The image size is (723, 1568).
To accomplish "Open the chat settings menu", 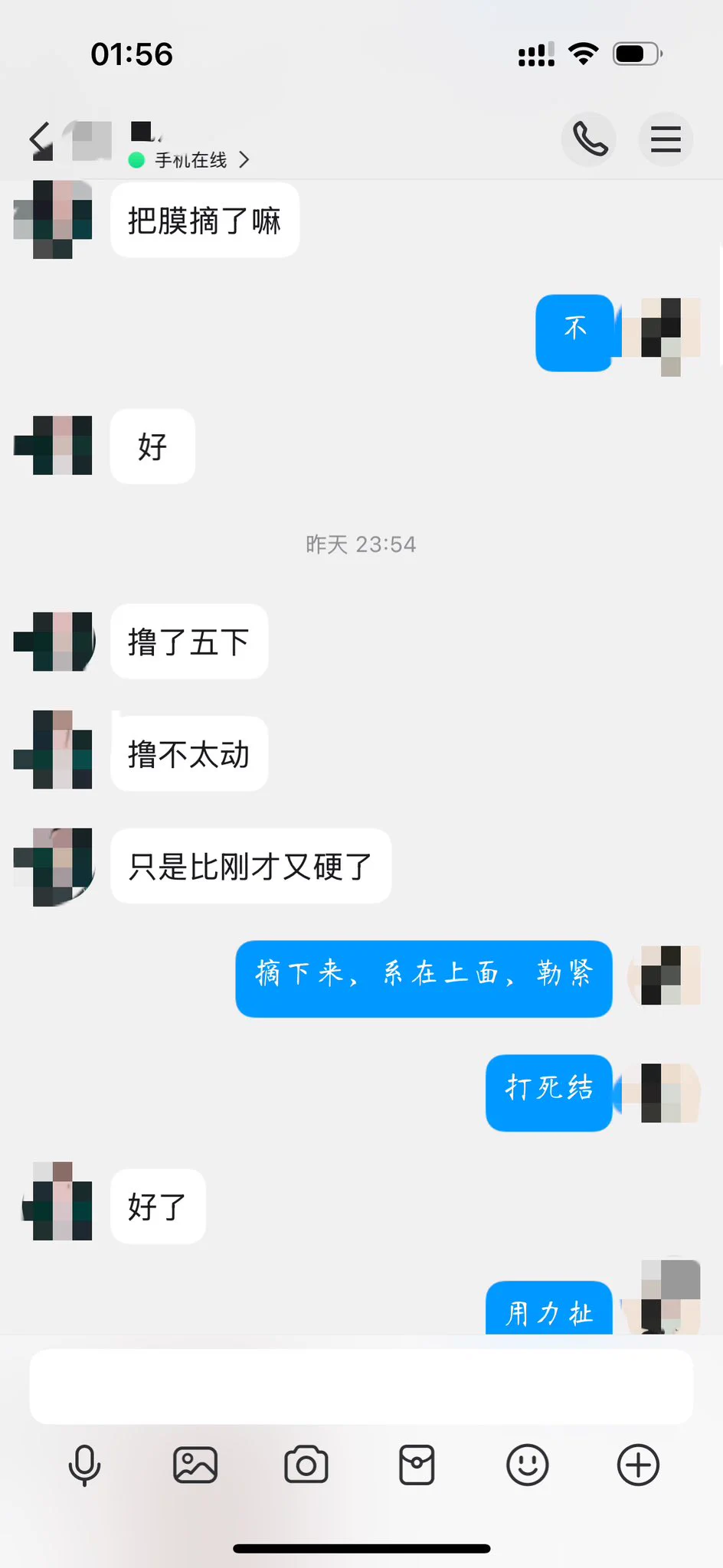I will (x=666, y=139).
